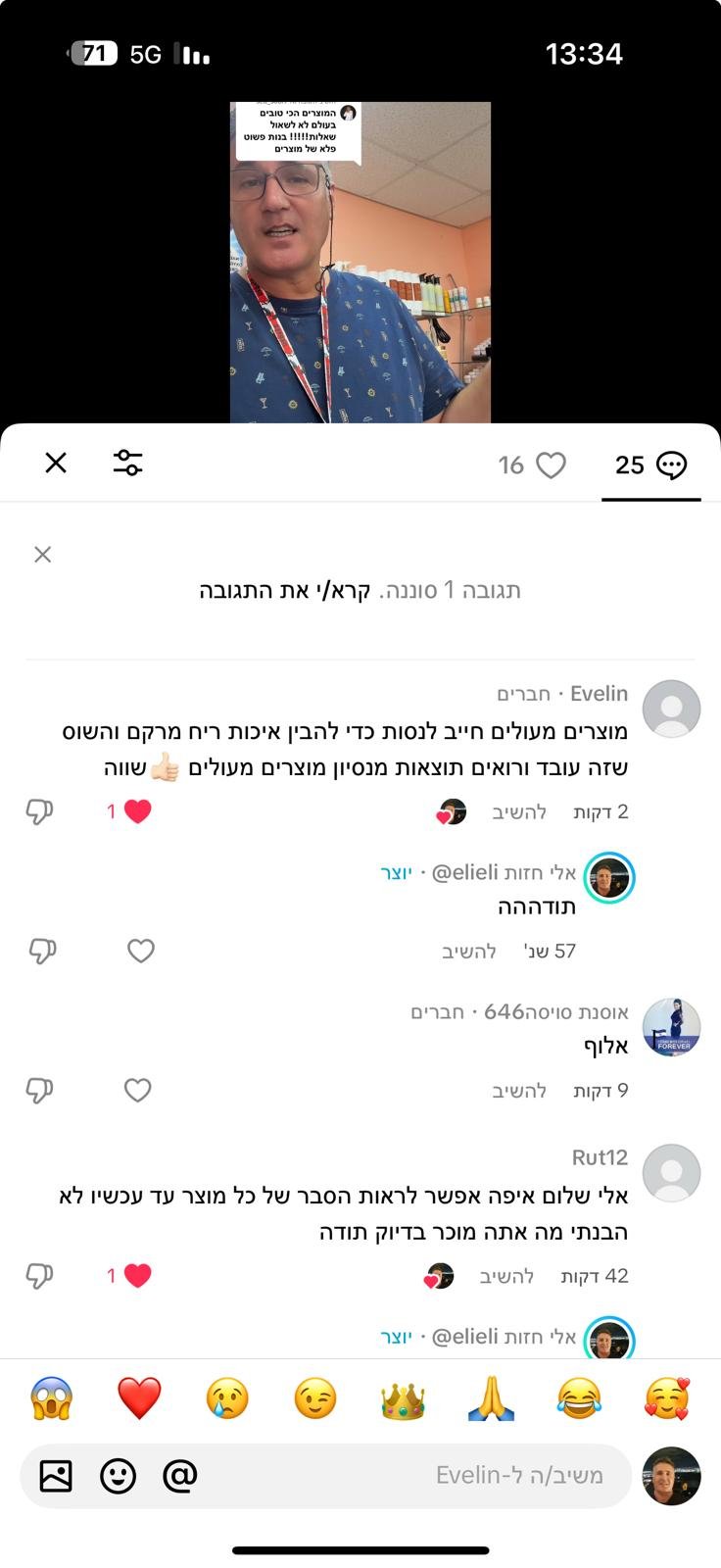Viewport: 721px width, 1568px height.
Task: Dislike Rut12's comment
Action: coord(39,1276)
